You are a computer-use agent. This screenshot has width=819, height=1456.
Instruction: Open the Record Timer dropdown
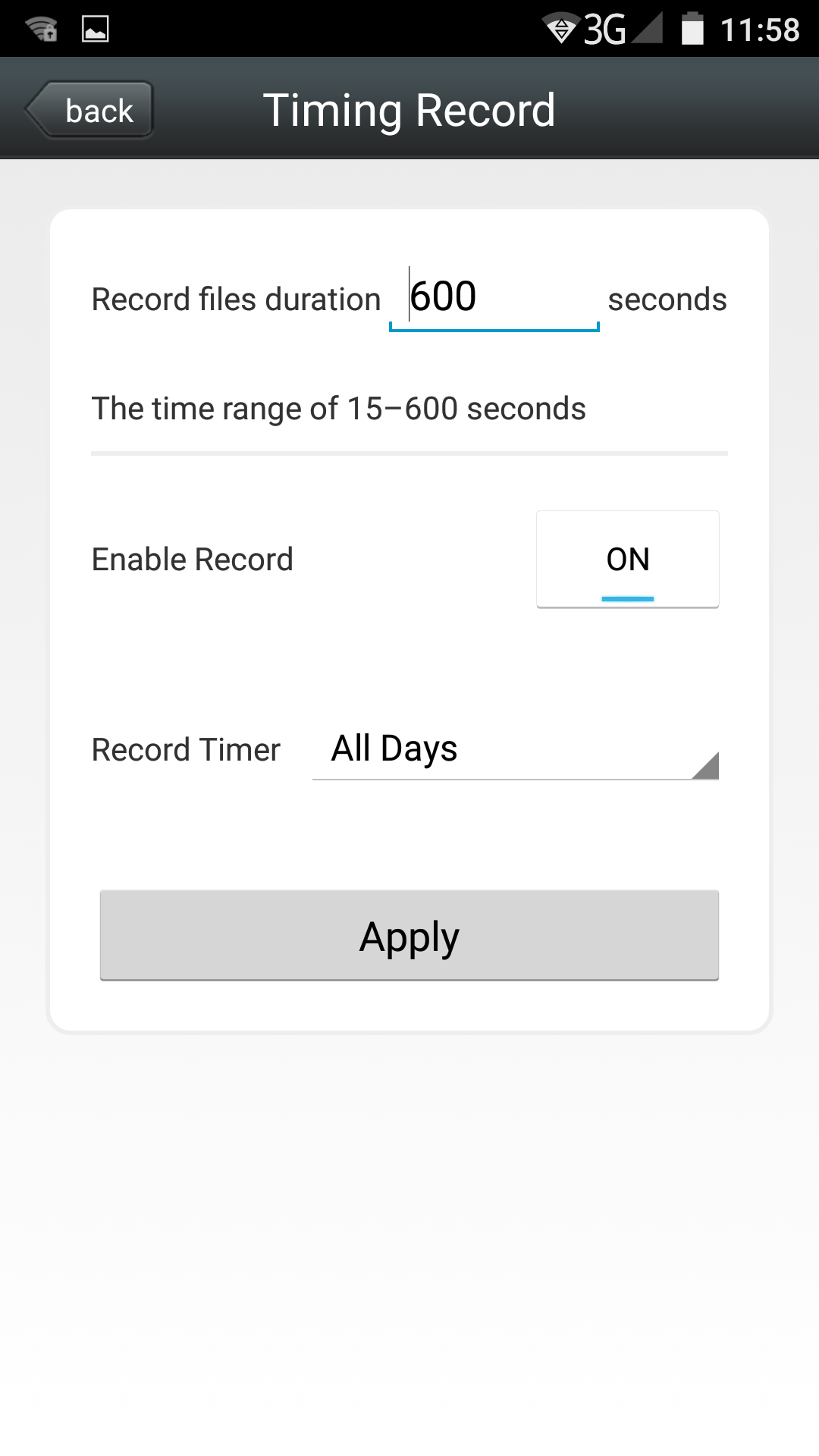[515, 749]
